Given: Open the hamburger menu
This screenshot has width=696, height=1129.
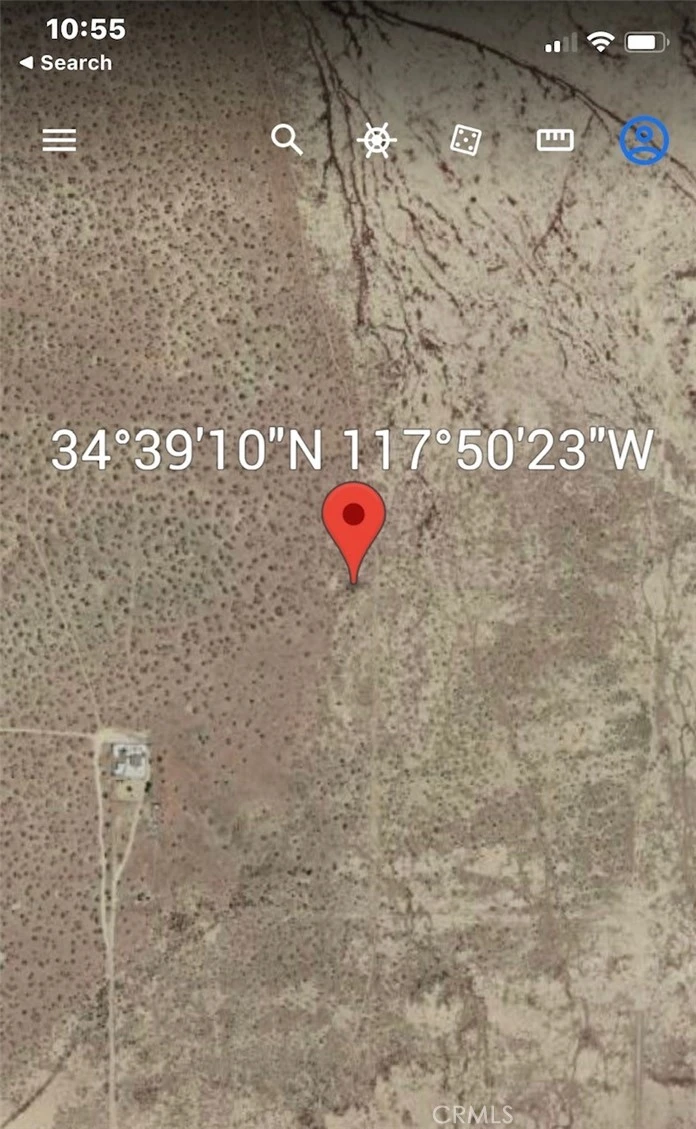Looking at the screenshot, I should click(59, 140).
